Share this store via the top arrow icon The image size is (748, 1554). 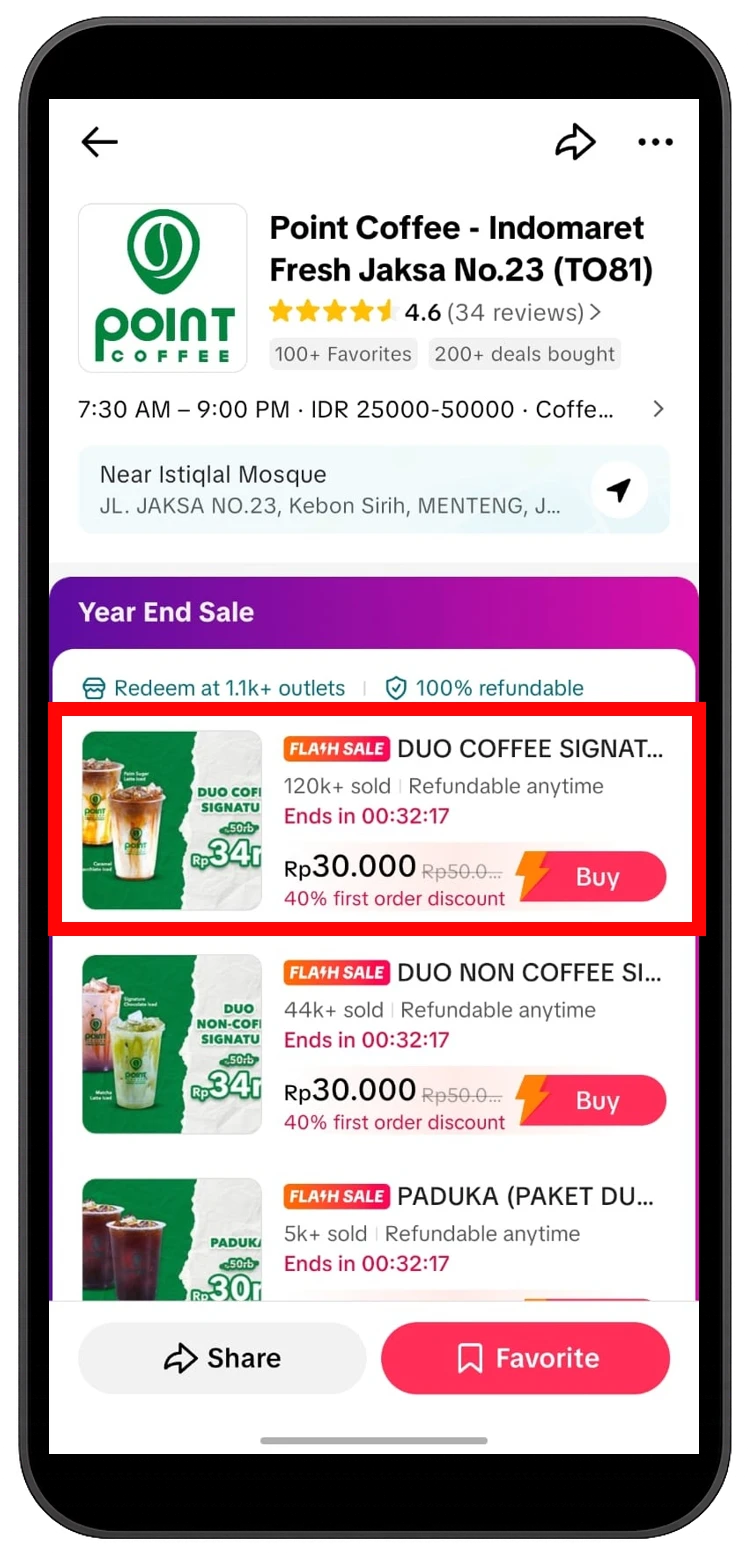(x=575, y=142)
